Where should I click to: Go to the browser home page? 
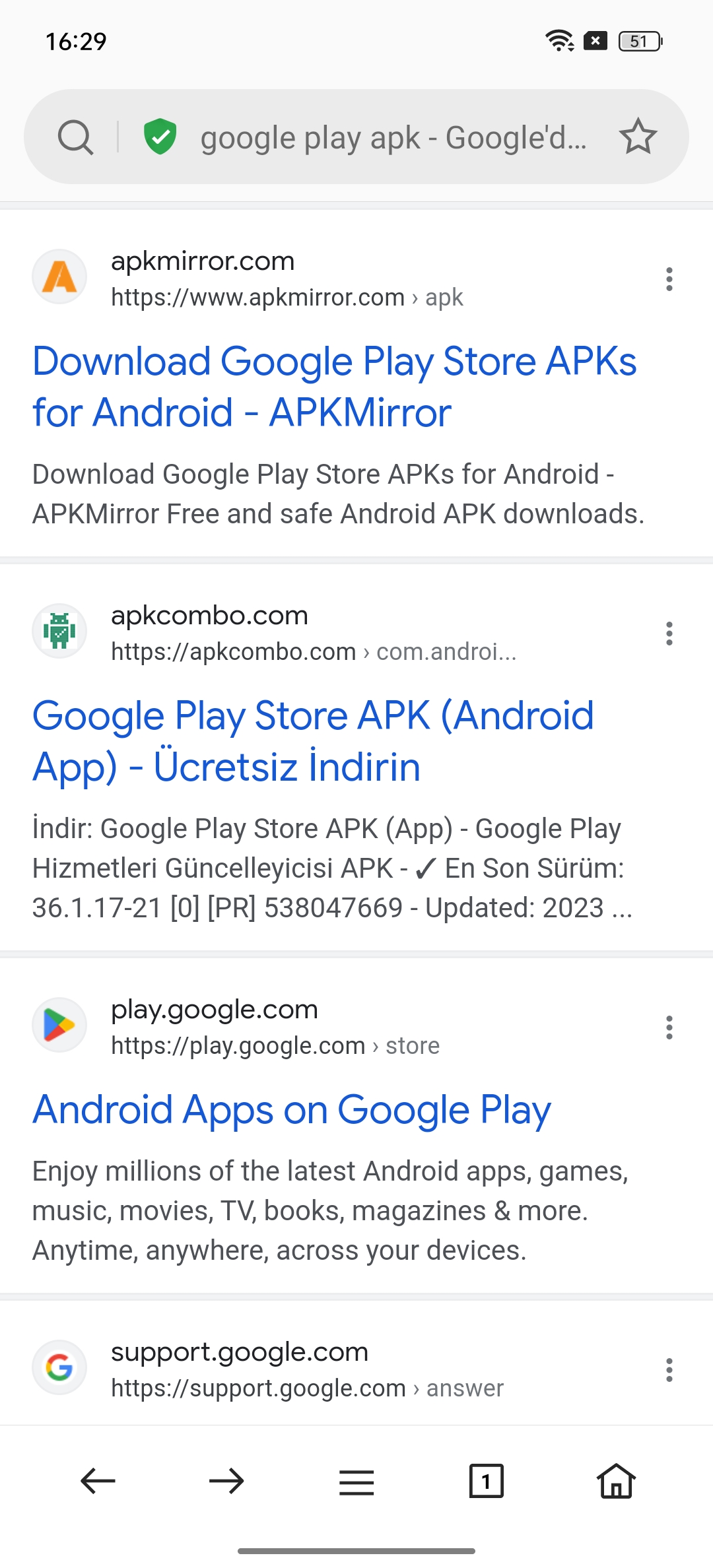coord(616,1481)
